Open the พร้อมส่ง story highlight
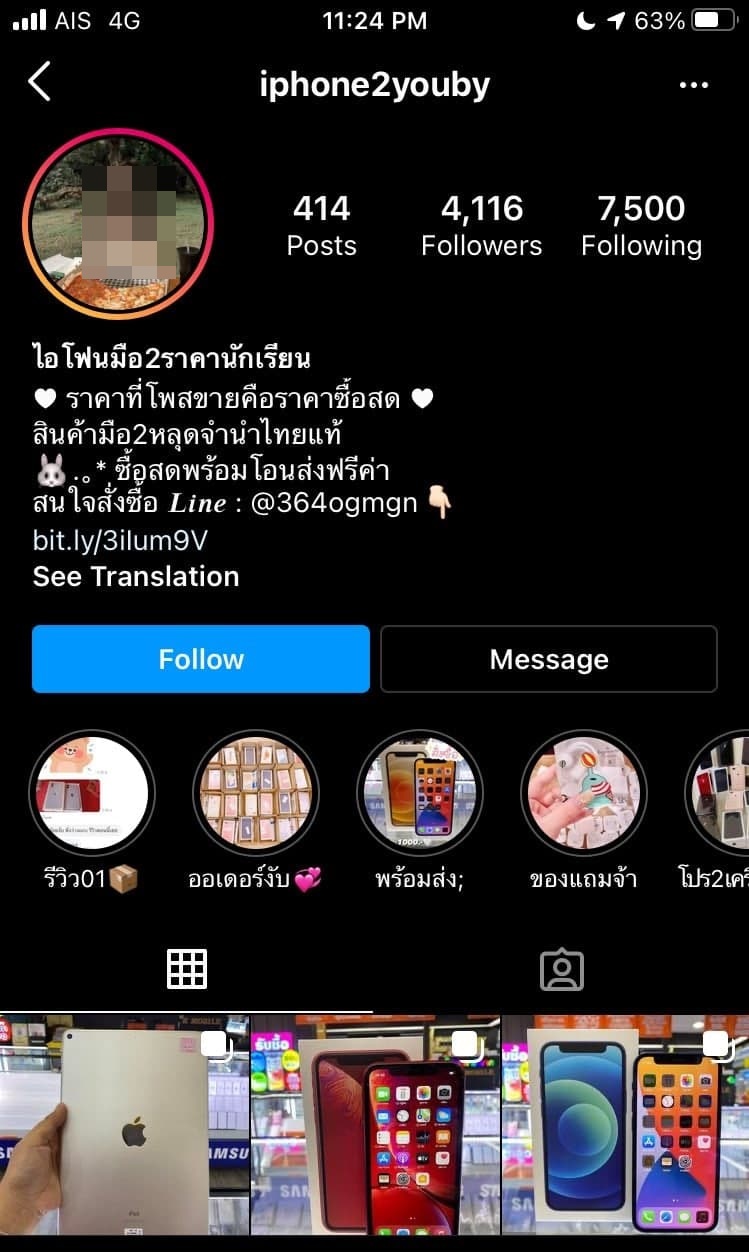749x1252 pixels. (420, 792)
